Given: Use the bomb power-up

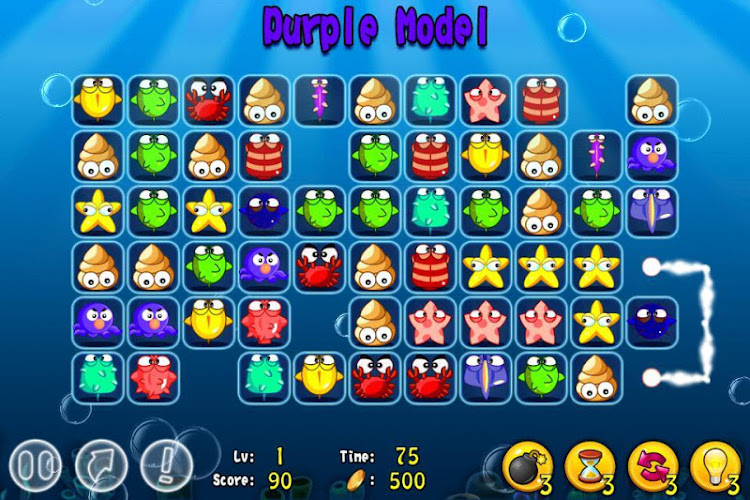Looking at the screenshot, I should coord(526,465).
